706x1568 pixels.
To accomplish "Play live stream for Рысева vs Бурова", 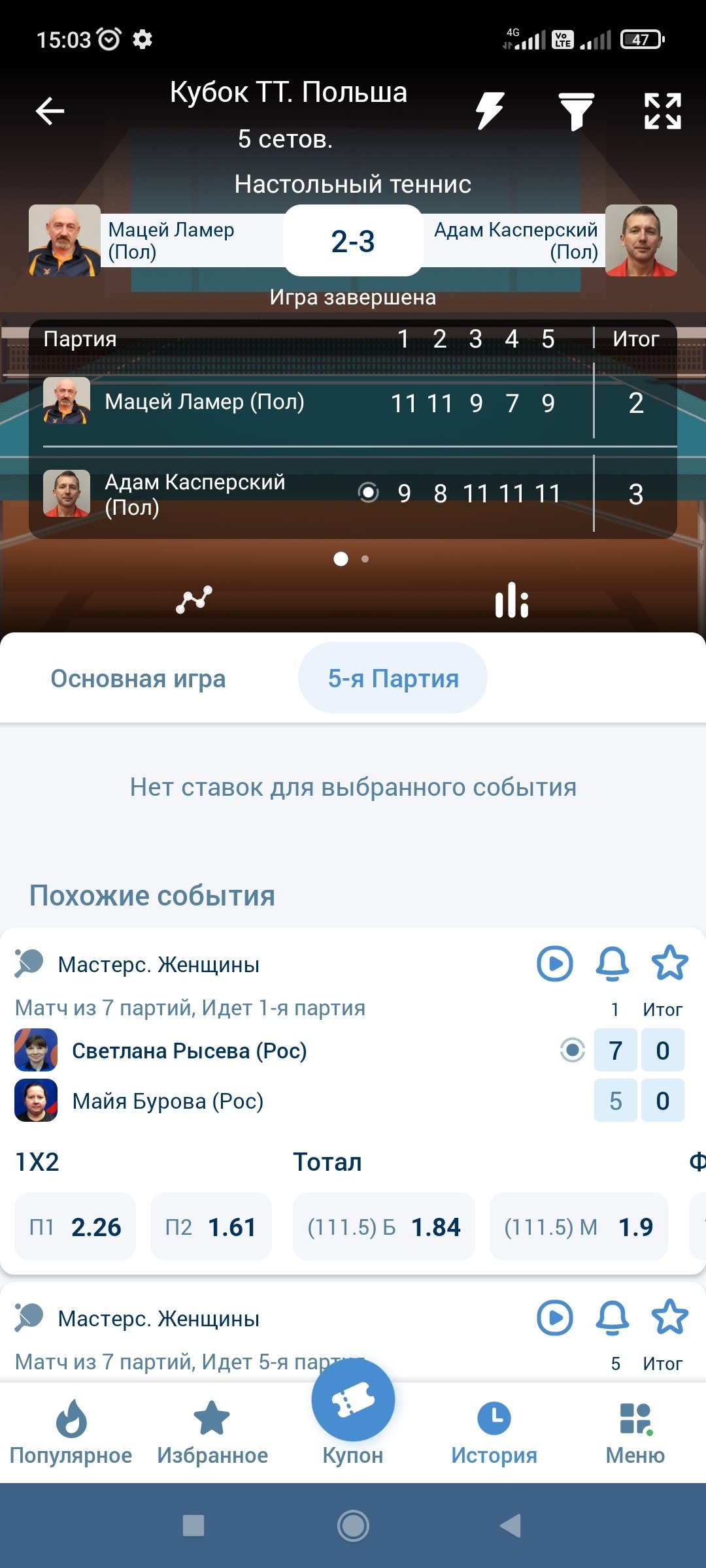I will (x=554, y=964).
